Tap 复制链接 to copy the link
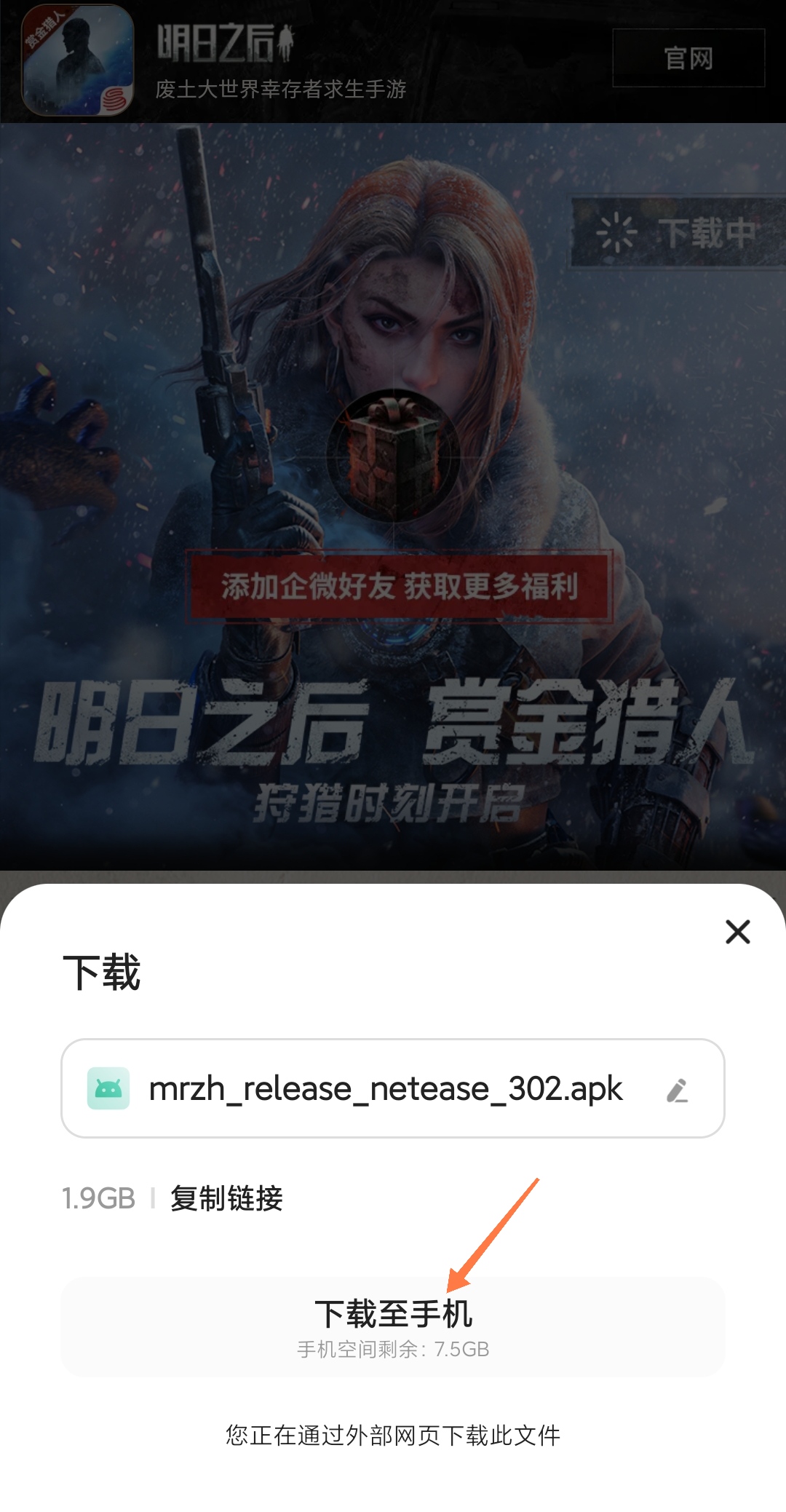 226,1198
